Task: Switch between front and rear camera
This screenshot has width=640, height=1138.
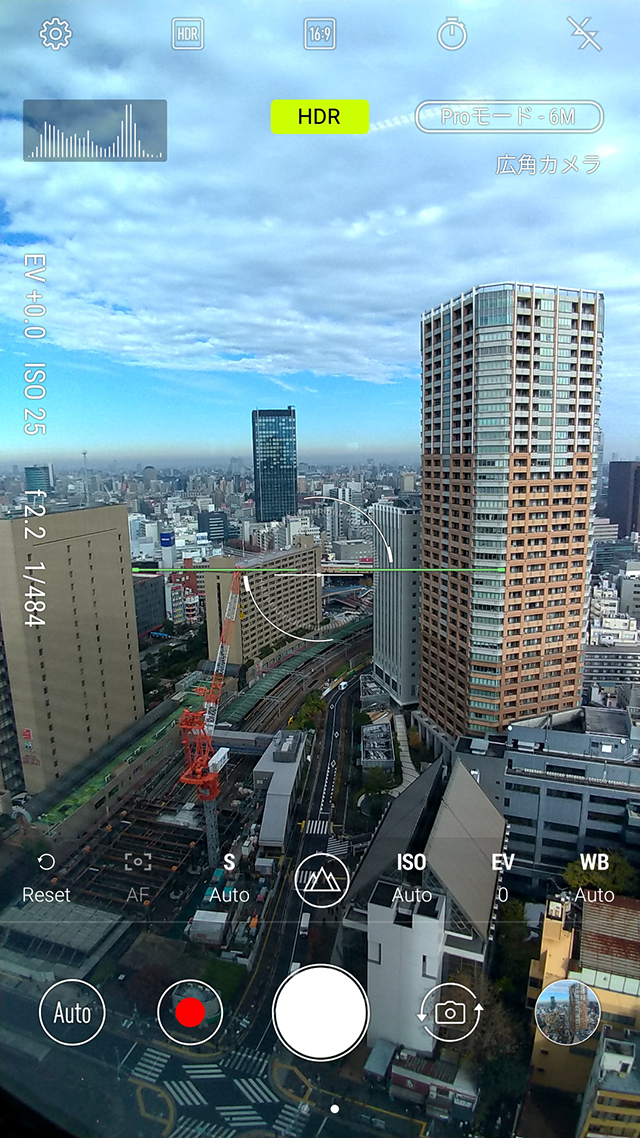Action: coord(451,1013)
